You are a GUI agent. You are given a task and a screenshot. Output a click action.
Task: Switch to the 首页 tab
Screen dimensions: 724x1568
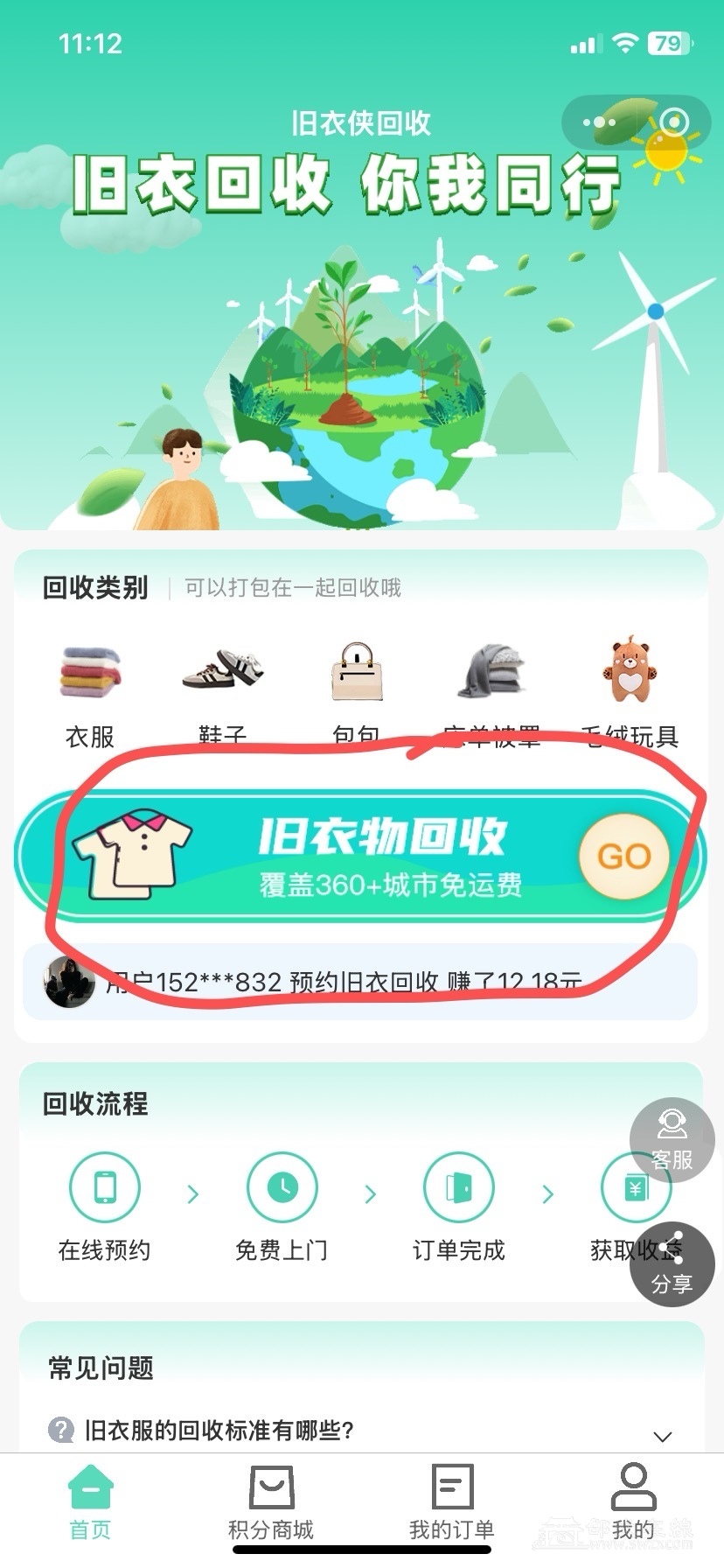coord(90,1501)
